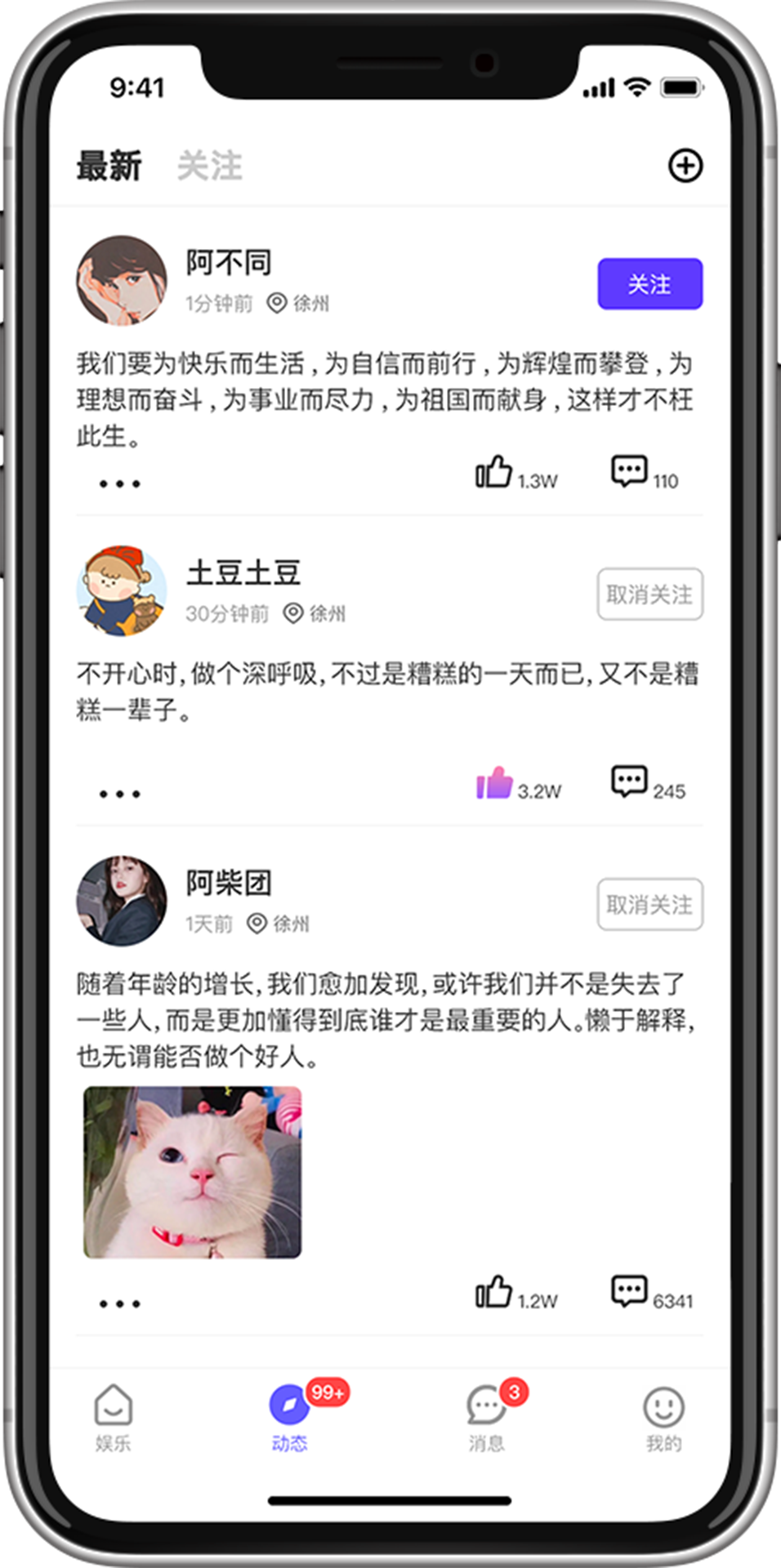
Task: Unlike 土豆土豆's post
Action: pyautogui.click(x=494, y=784)
